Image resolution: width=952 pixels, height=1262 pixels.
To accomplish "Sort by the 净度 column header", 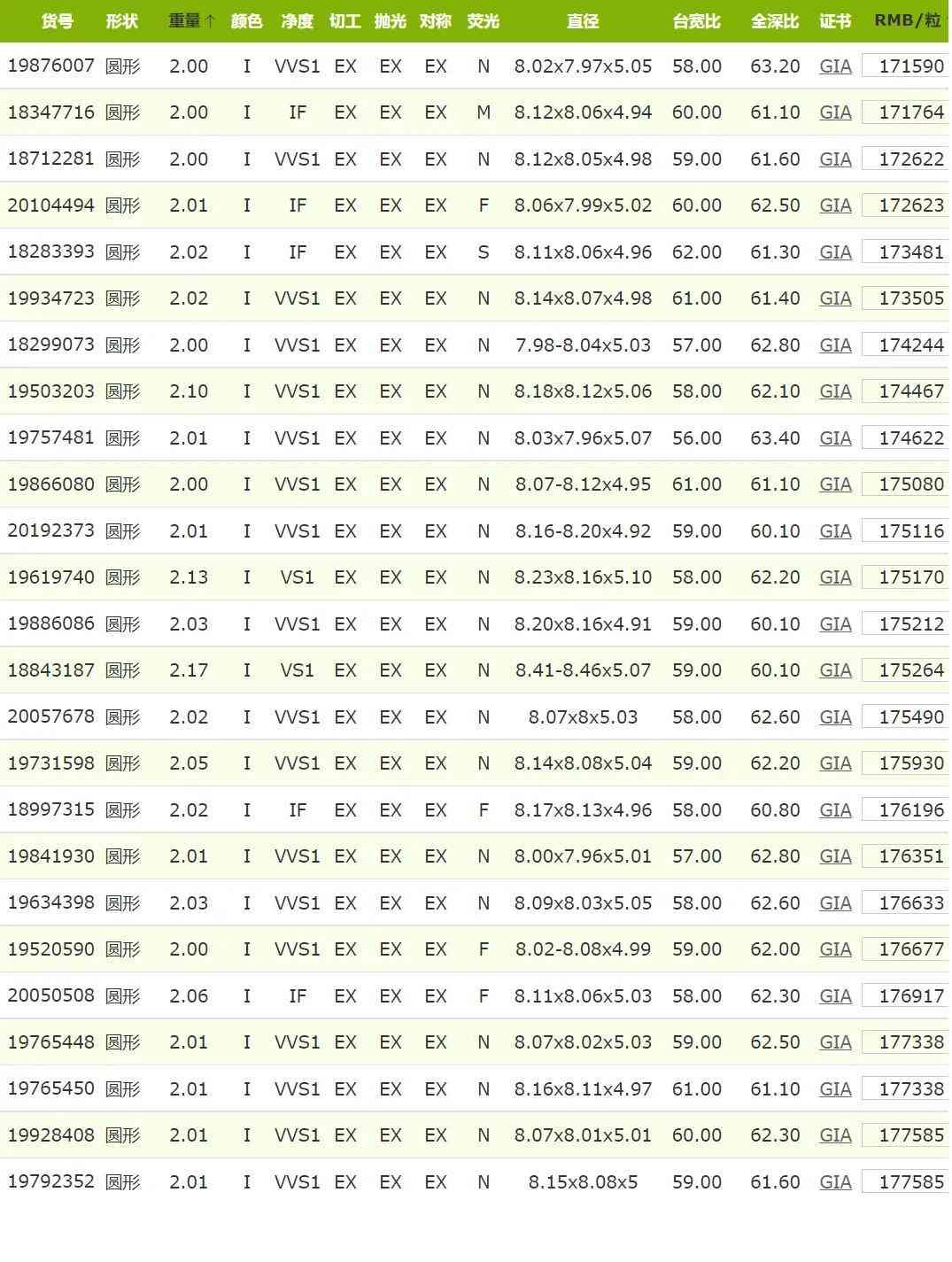I will tap(297, 21).
